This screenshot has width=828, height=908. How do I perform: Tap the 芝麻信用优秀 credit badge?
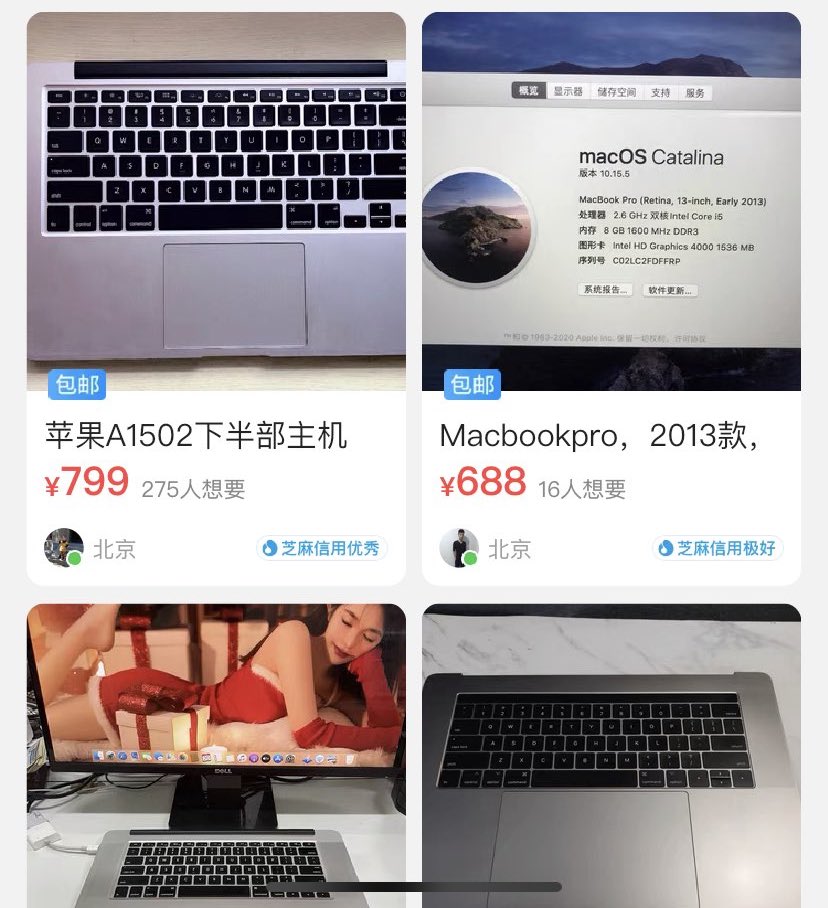click(x=322, y=548)
